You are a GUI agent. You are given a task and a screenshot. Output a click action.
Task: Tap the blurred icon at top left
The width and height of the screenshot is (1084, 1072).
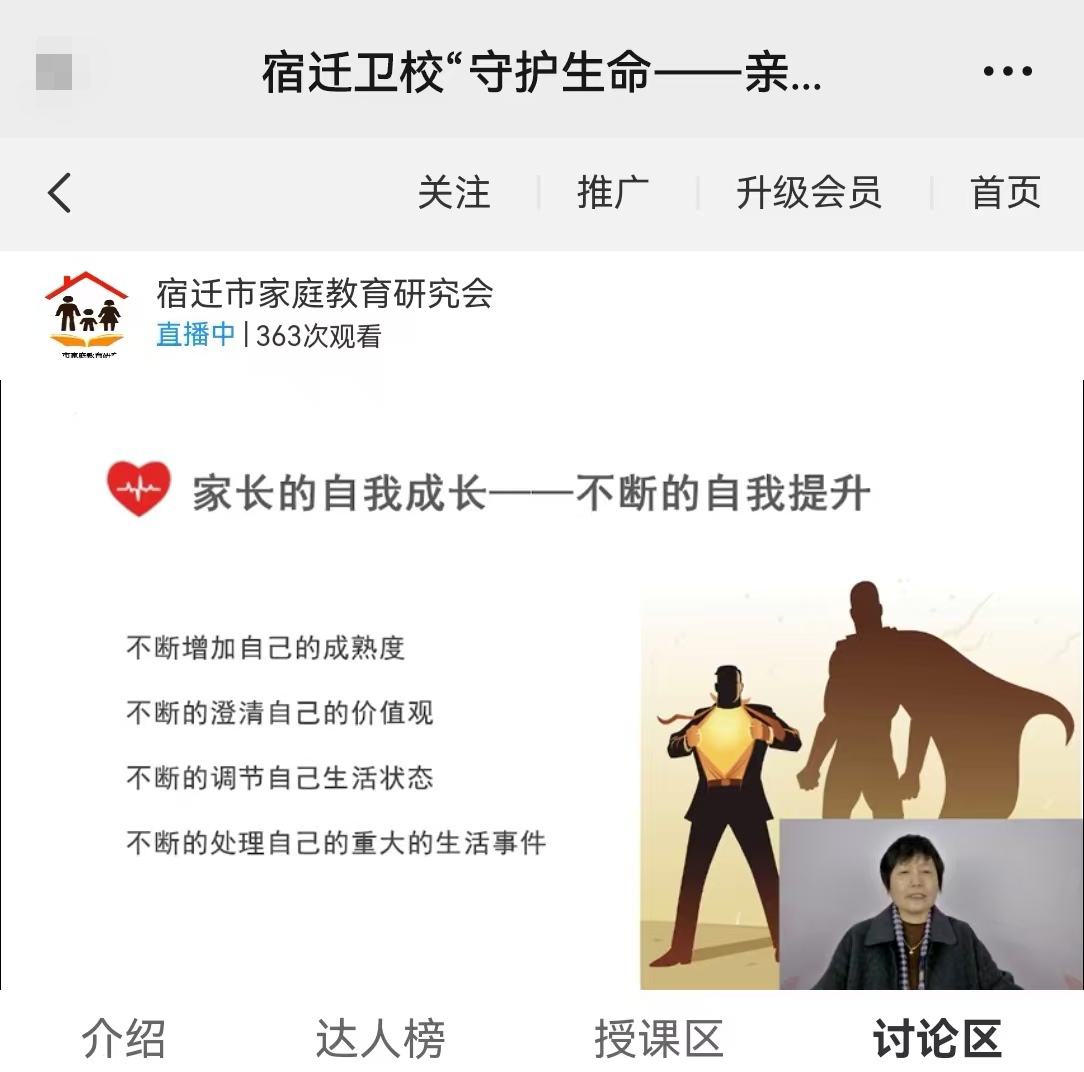click(54, 71)
